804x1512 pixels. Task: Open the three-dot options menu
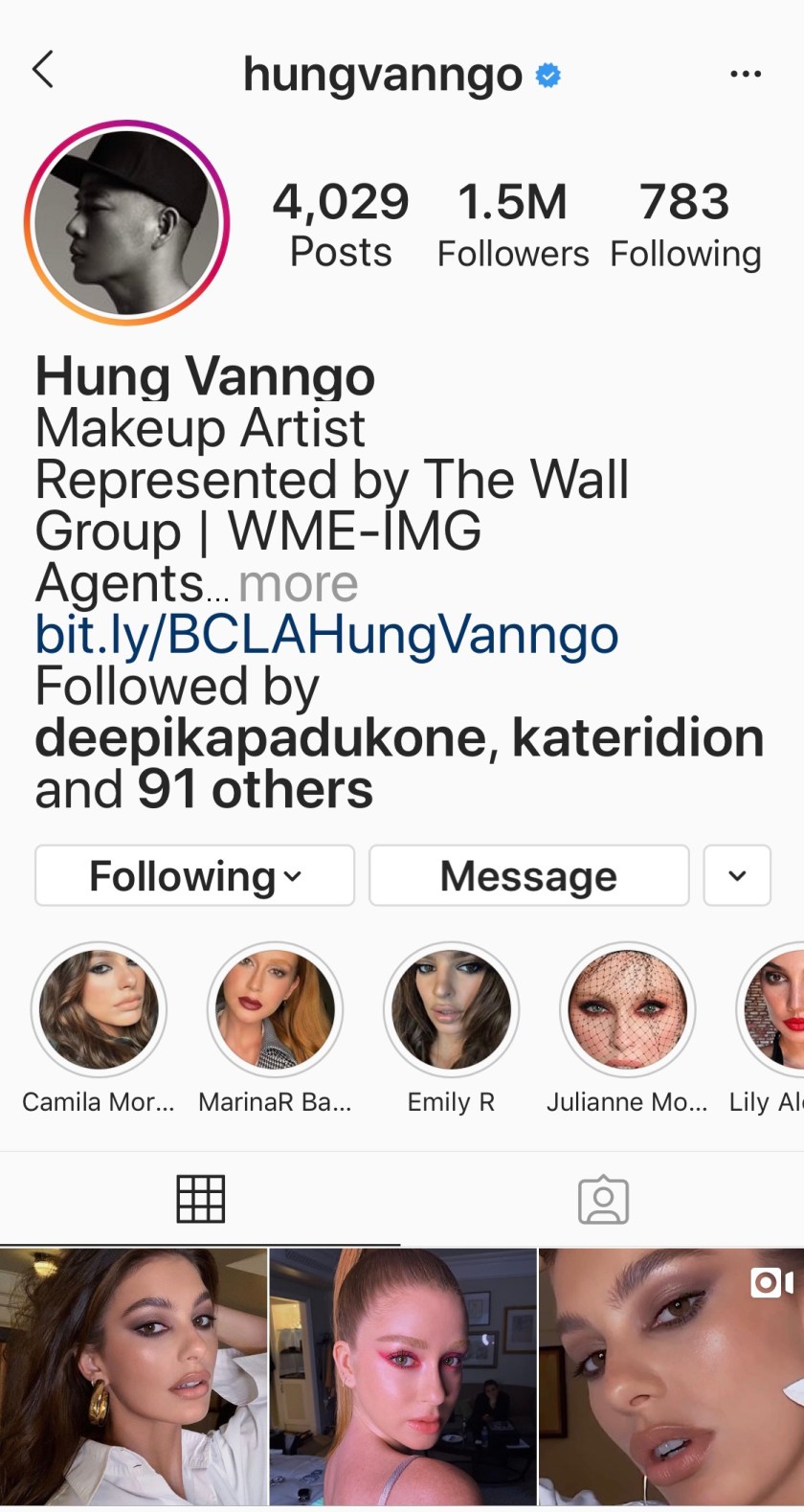click(745, 74)
